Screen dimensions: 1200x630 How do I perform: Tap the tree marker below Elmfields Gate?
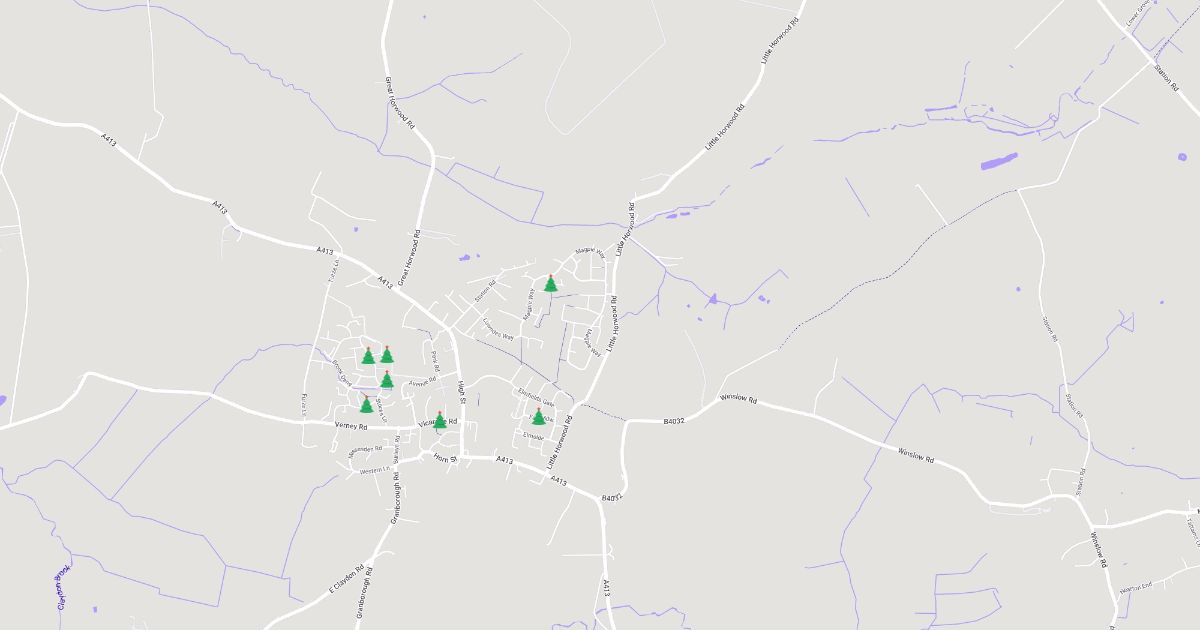tap(538, 416)
